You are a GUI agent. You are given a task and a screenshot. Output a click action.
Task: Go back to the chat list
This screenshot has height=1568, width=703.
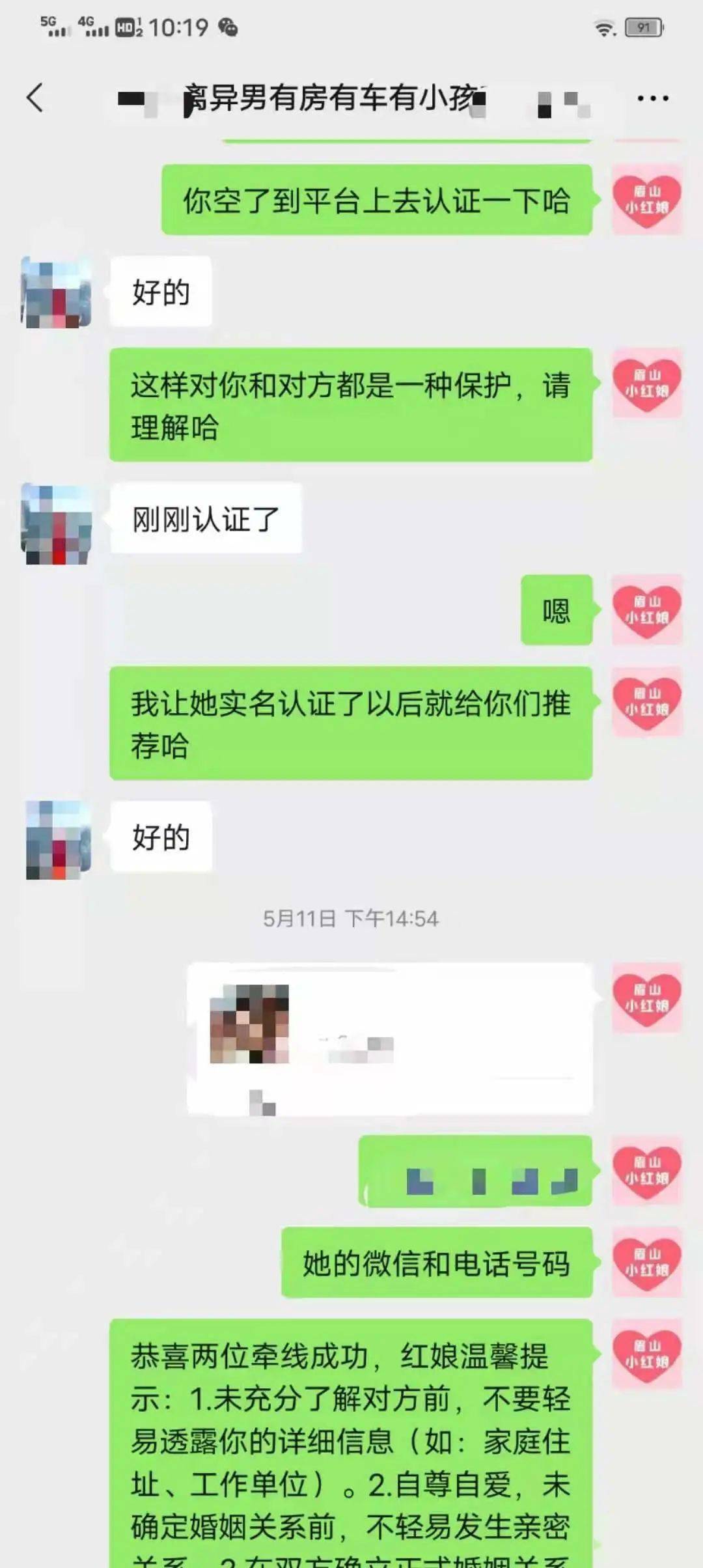click(35, 98)
